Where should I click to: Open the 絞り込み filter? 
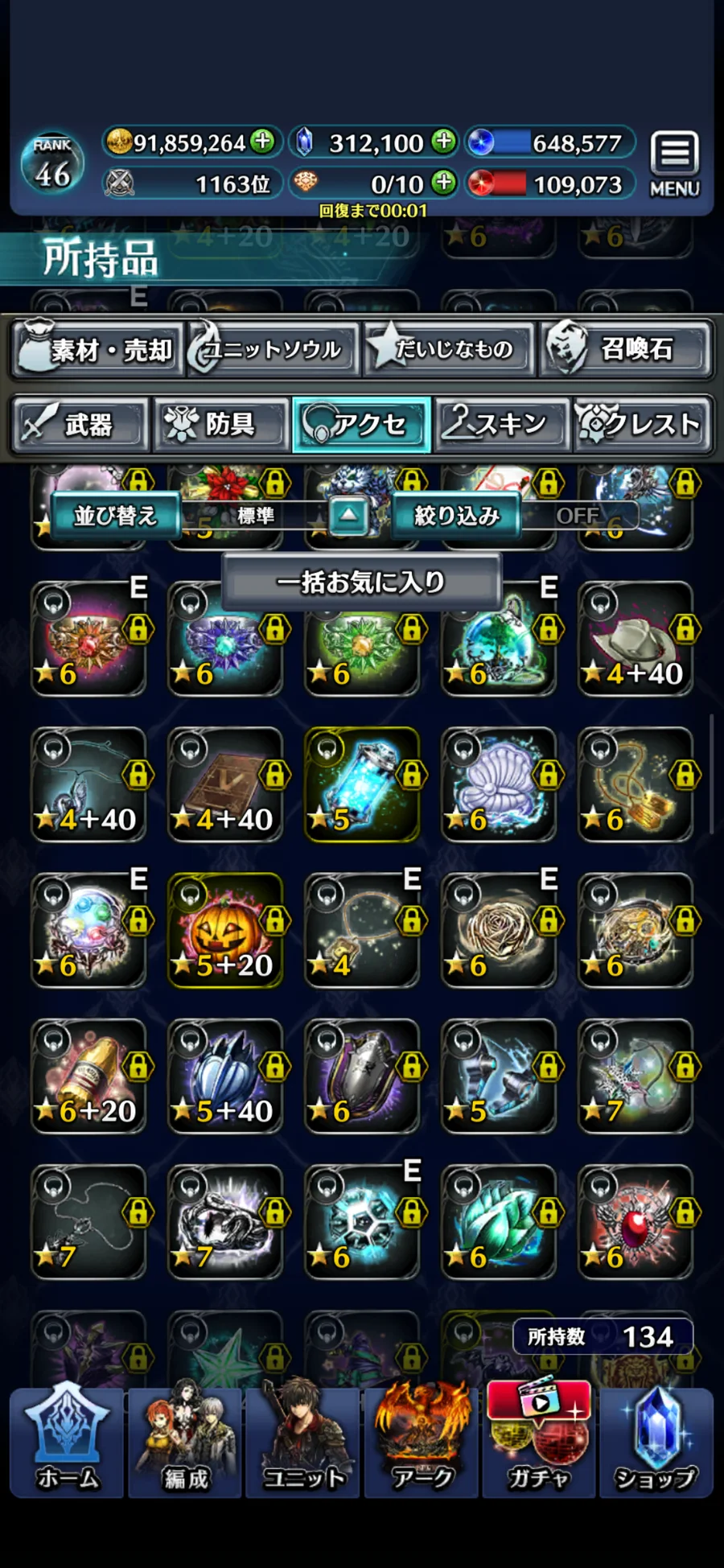(x=456, y=516)
